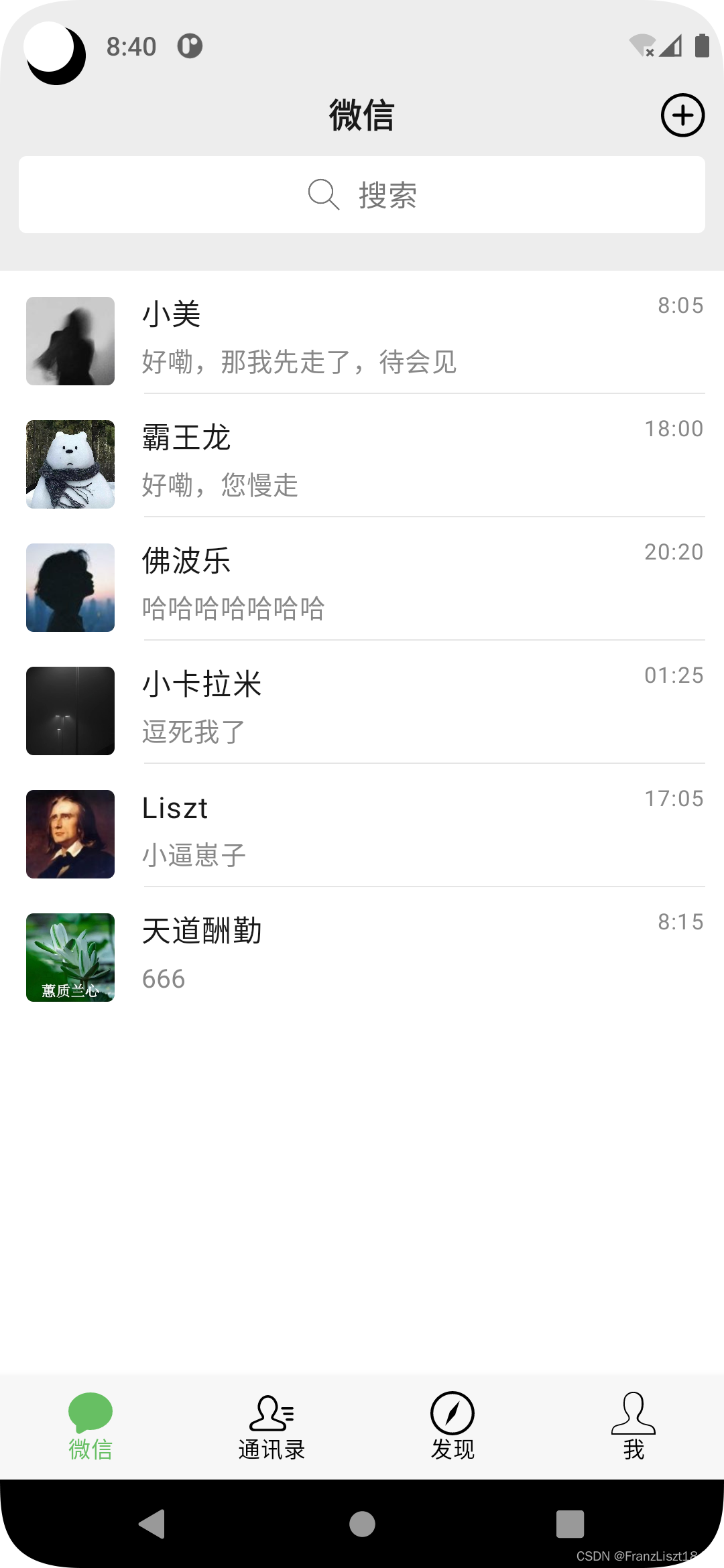Select the 我 profile tab
This screenshot has width=724, height=1568.
(633, 1426)
